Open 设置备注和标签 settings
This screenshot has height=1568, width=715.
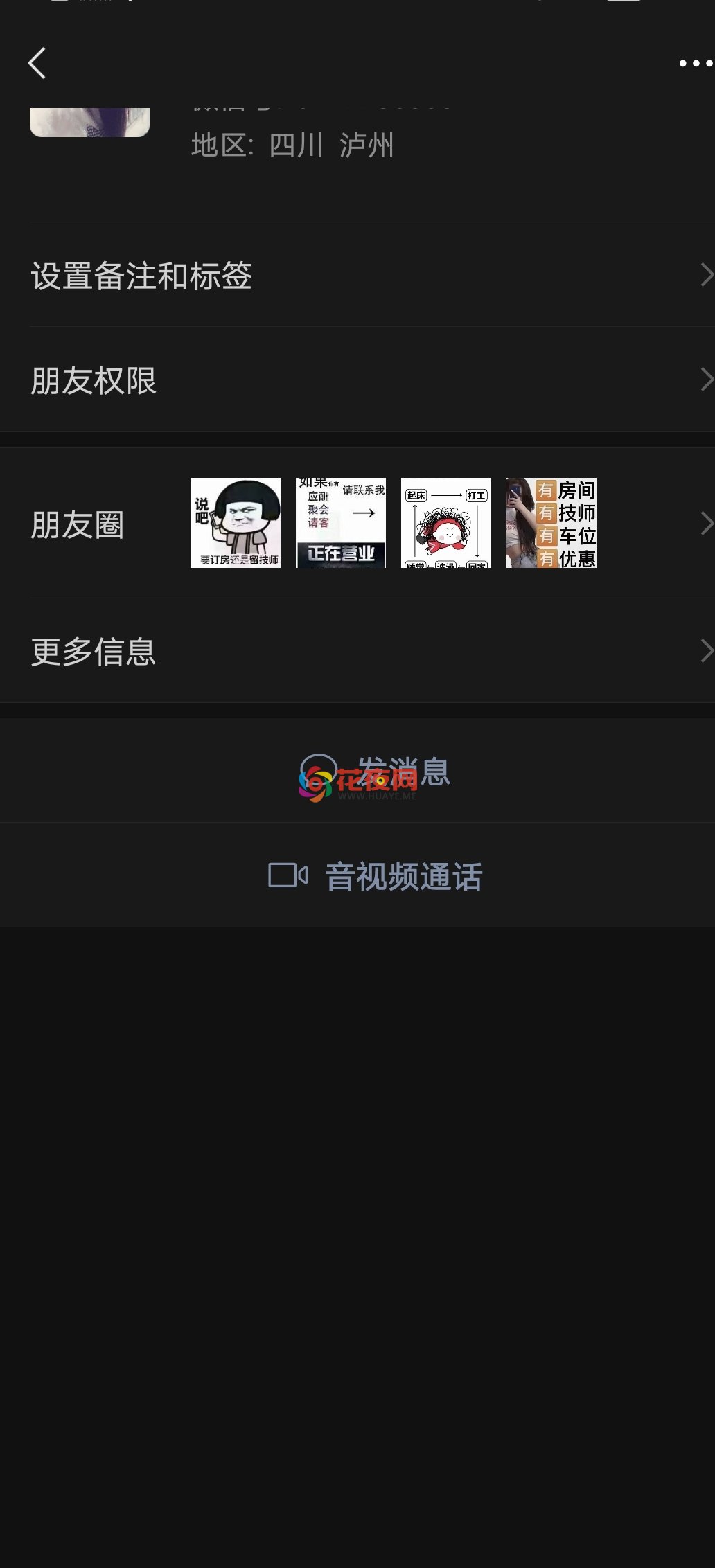pos(357,275)
